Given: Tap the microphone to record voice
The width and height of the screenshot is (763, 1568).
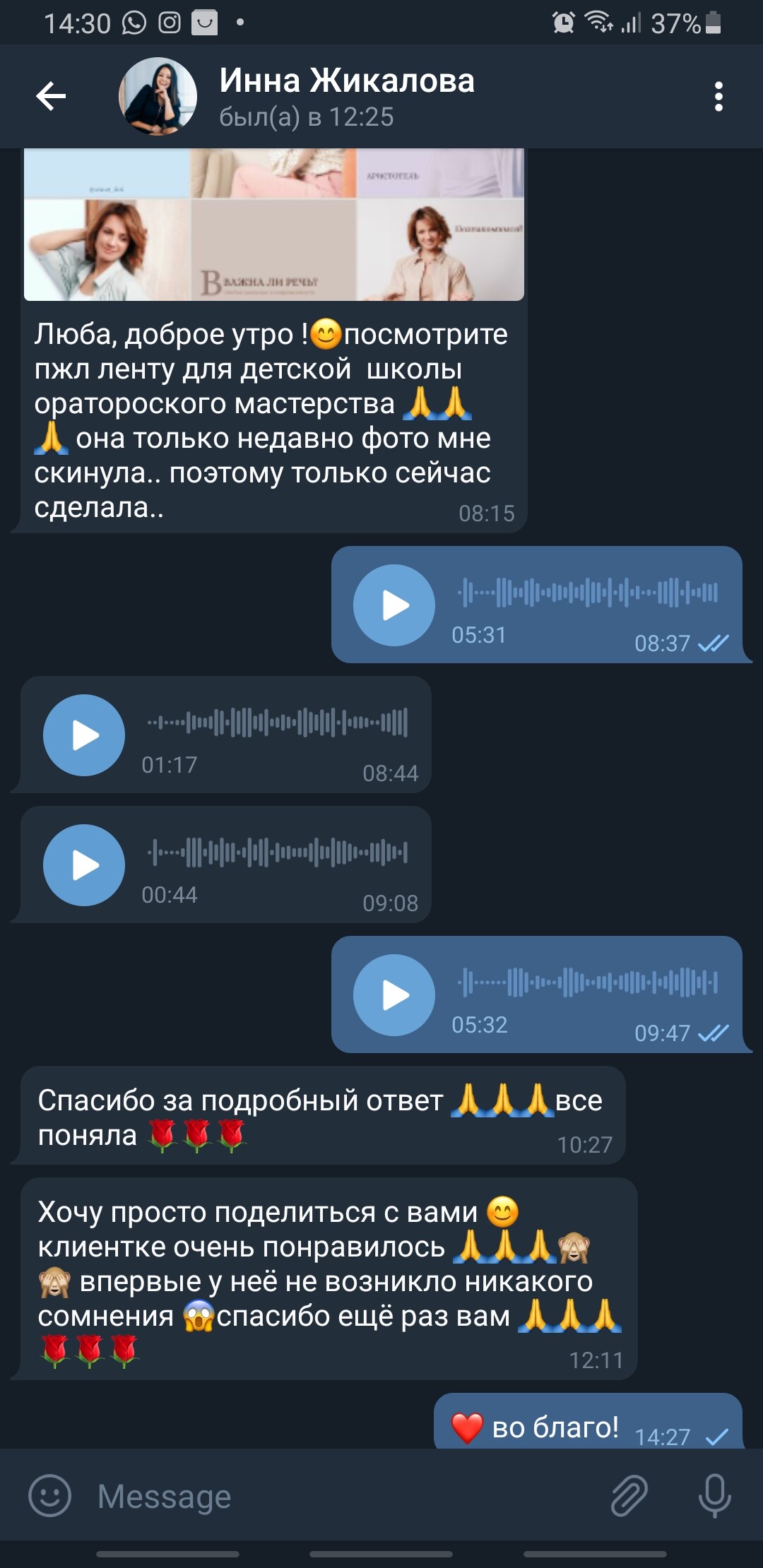Looking at the screenshot, I should tap(714, 1495).
